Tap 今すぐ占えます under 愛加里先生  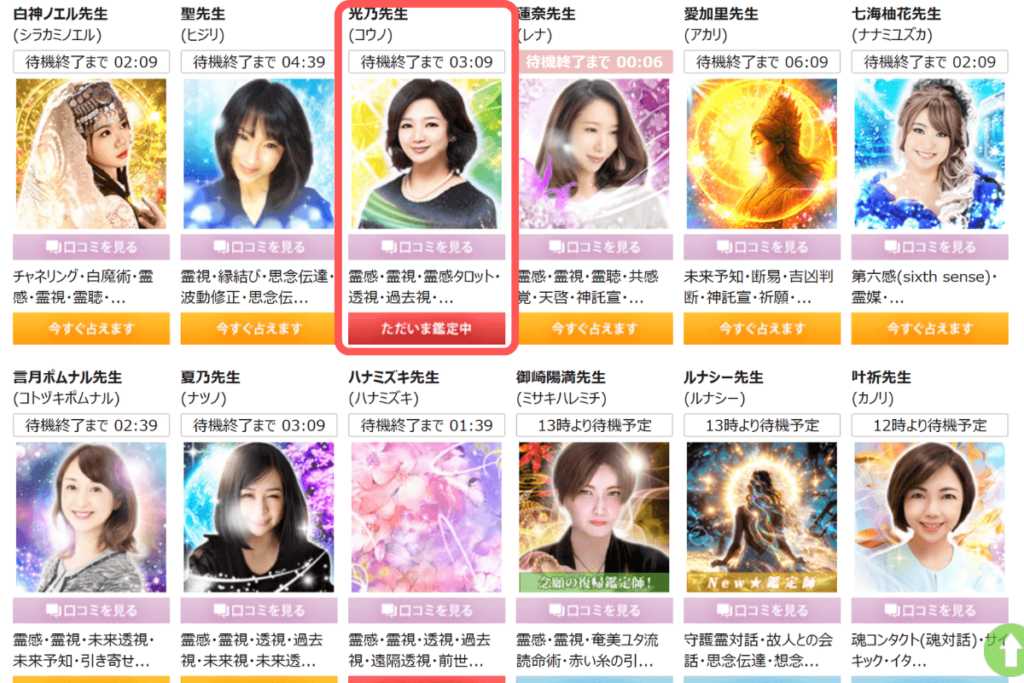(761, 328)
